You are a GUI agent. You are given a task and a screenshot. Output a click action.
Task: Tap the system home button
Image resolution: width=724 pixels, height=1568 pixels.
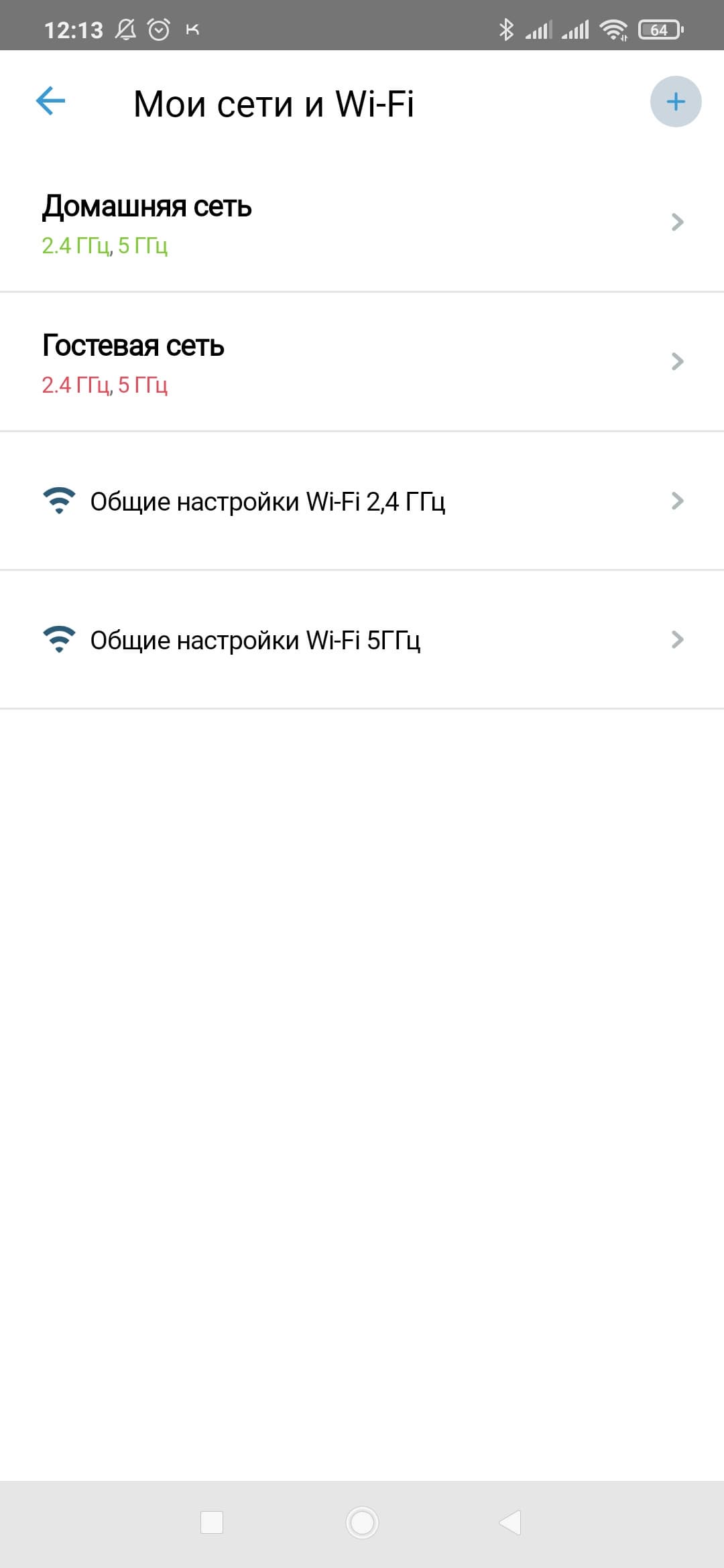point(362,1522)
